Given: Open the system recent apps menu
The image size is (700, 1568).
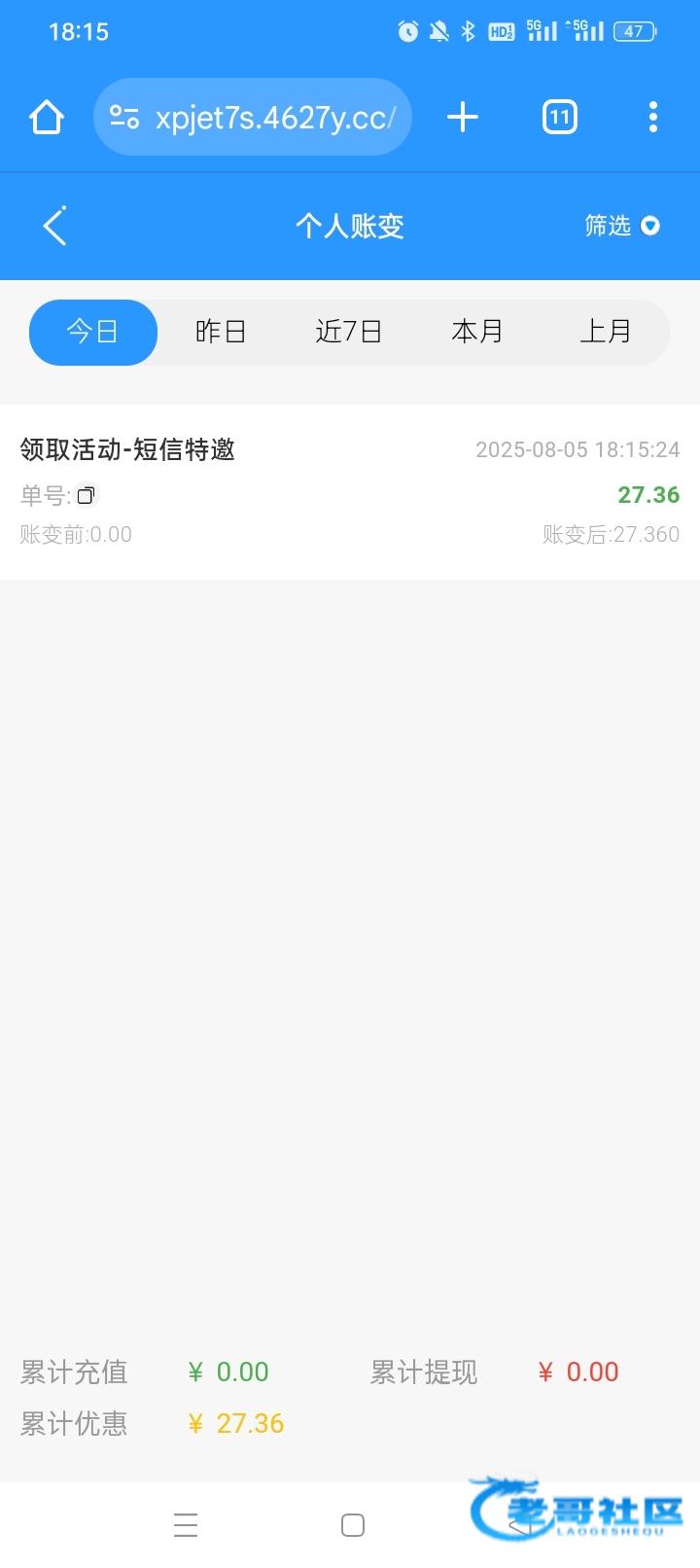Looking at the screenshot, I should (186, 1524).
